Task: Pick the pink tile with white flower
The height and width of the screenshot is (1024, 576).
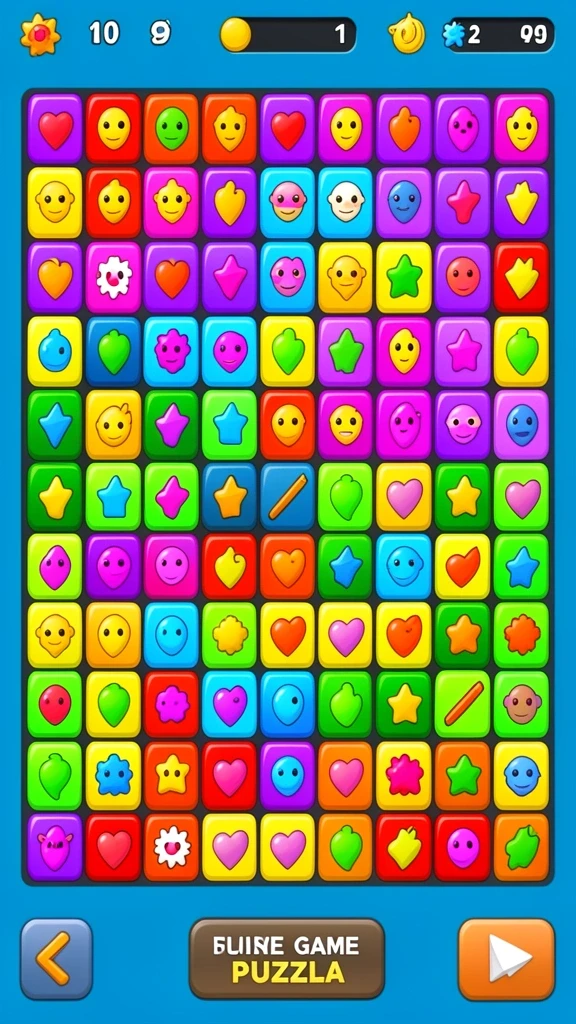Action: [x=113, y=277]
